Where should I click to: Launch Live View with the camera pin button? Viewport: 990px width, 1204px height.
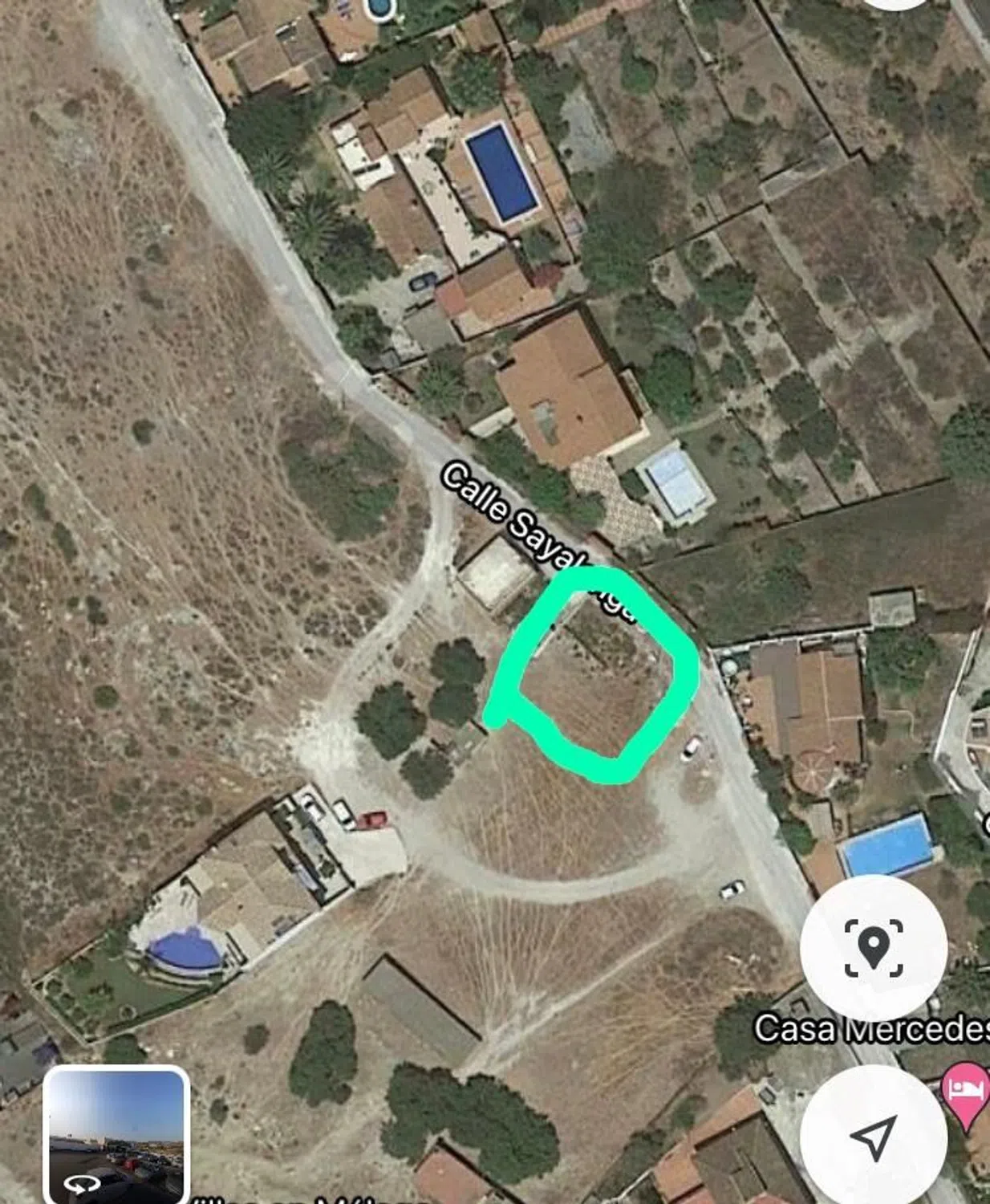(873, 947)
